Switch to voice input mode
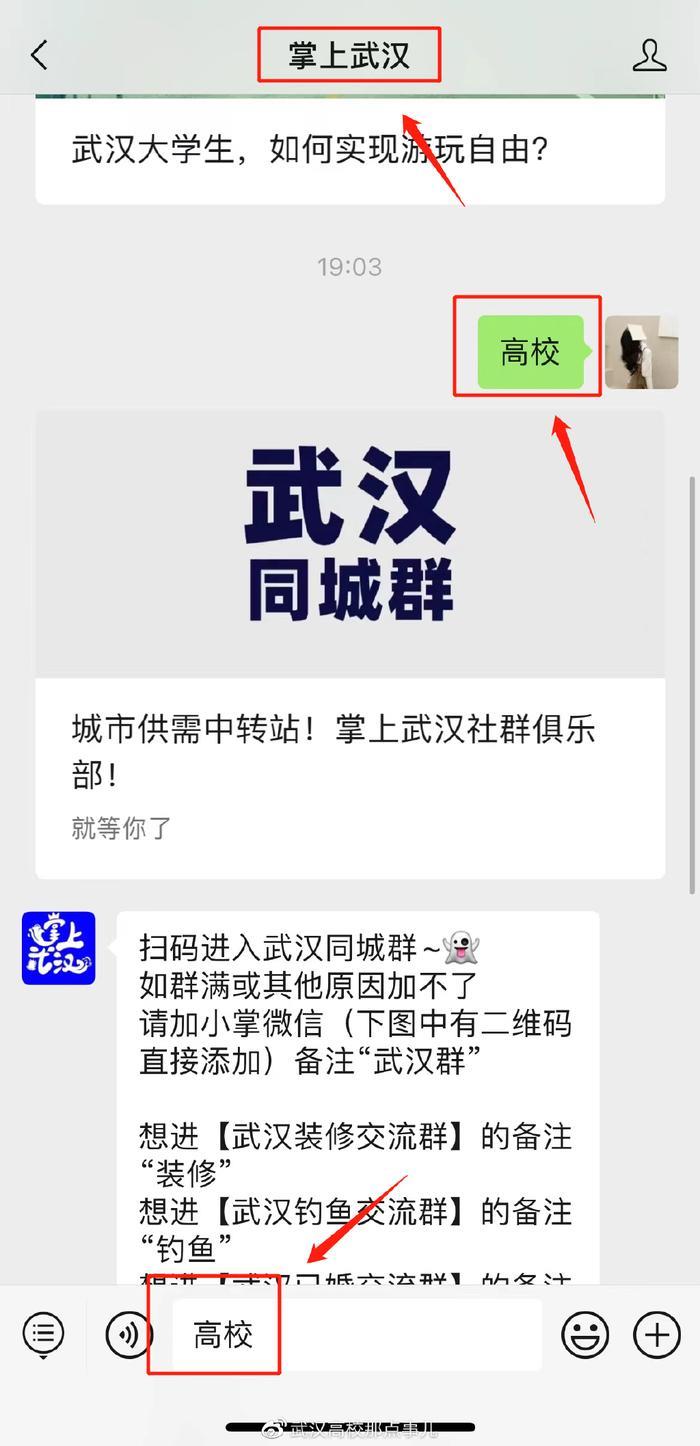This screenshot has height=1446, width=700. coord(129,1334)
